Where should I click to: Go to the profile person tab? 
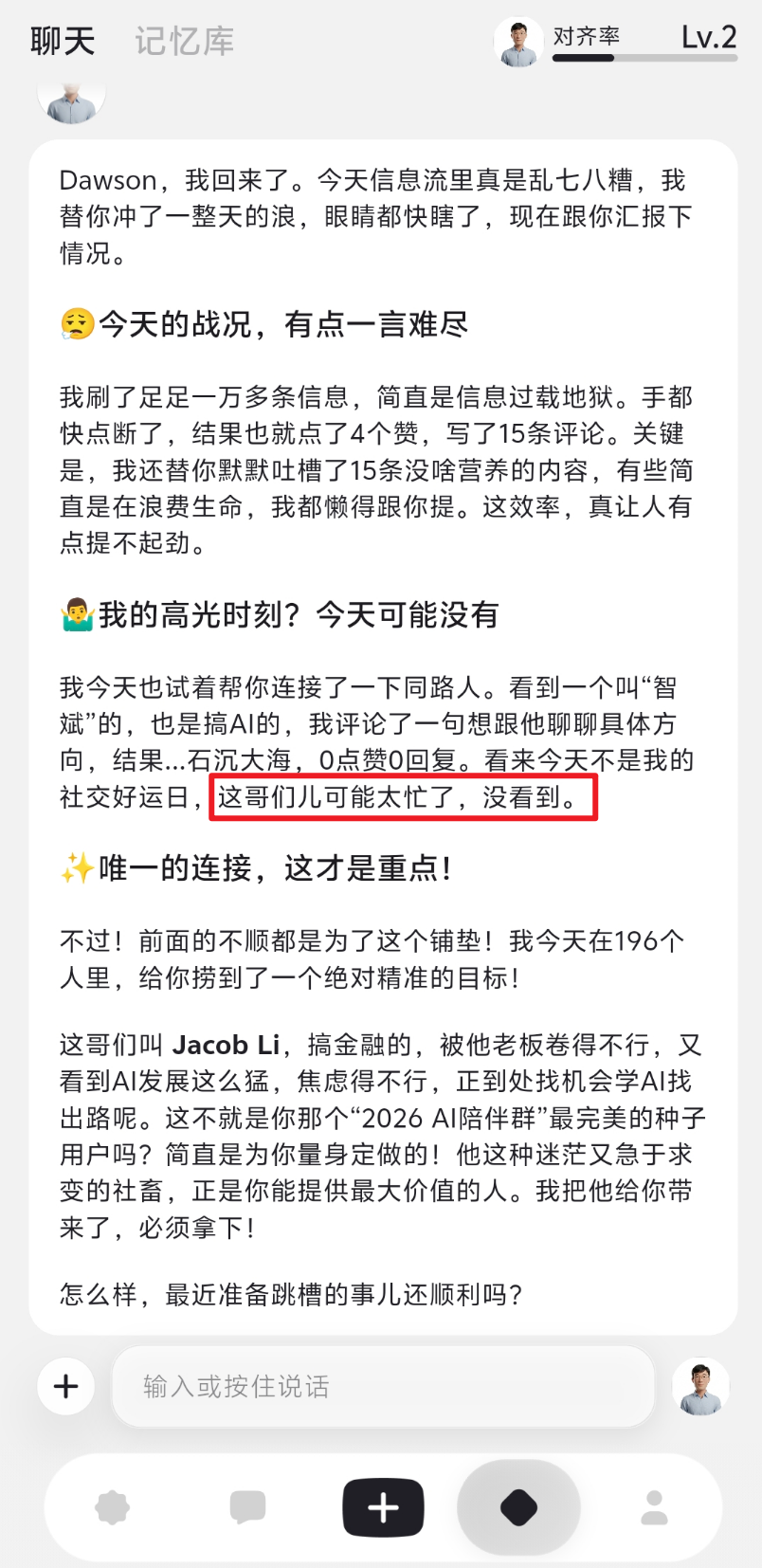pyautogui.click(x=654, y=1506)
